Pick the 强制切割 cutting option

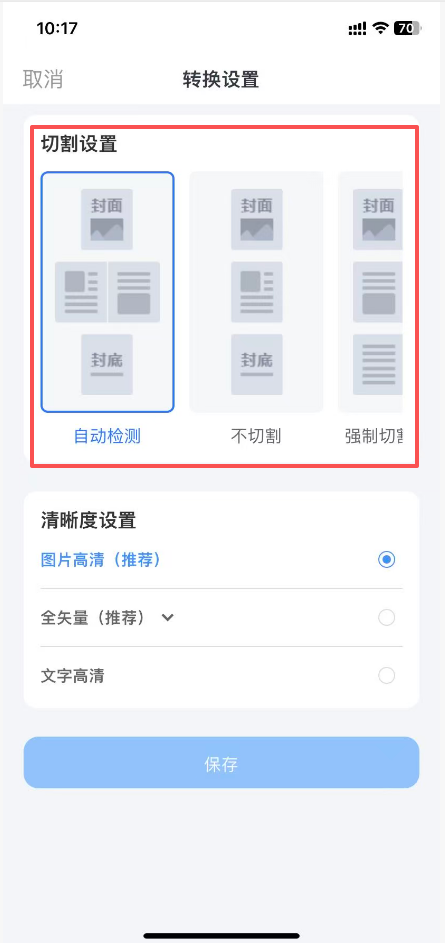pos(370,292)
